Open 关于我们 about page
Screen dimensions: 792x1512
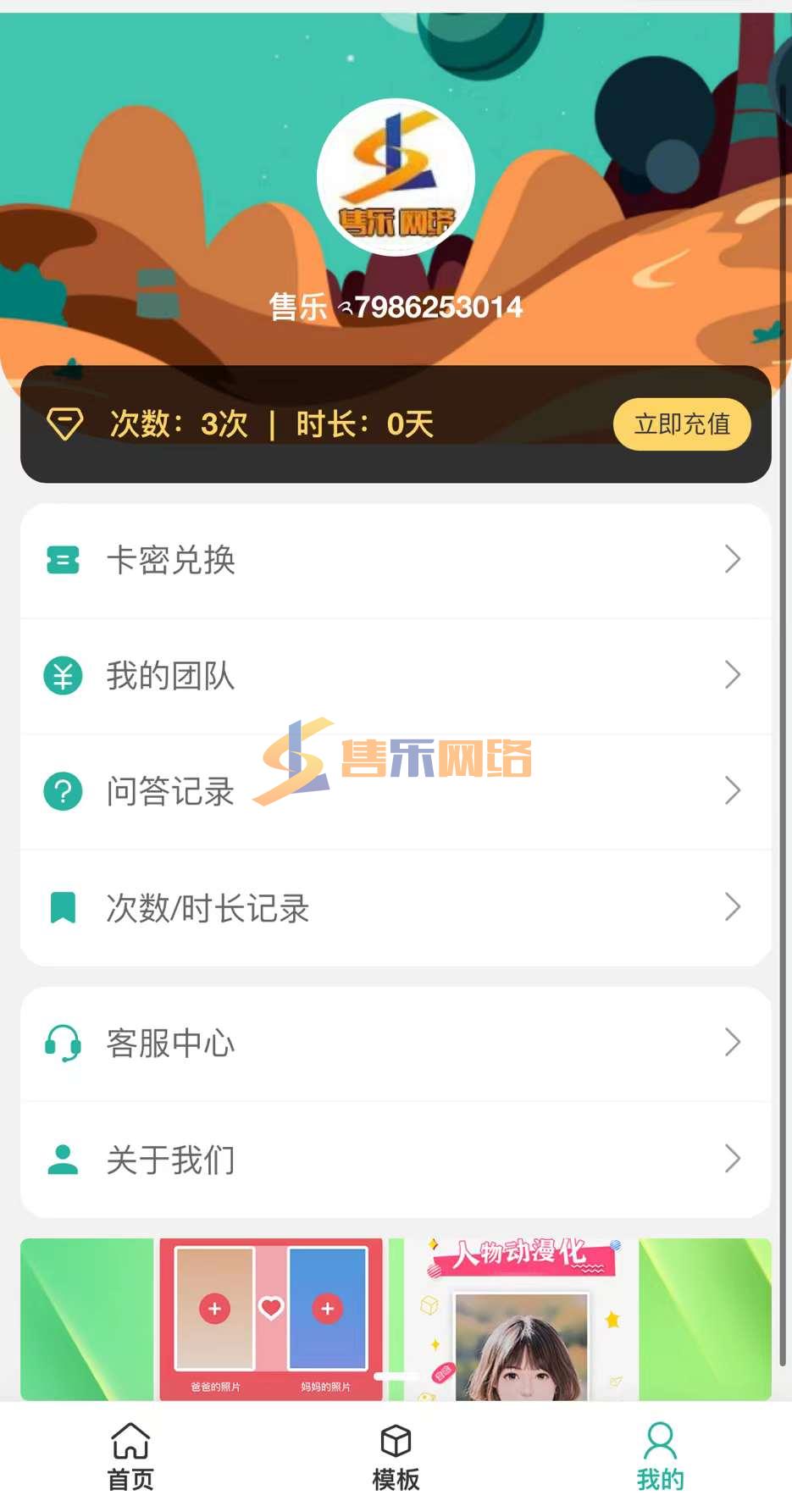click(x=396, y=1160)
